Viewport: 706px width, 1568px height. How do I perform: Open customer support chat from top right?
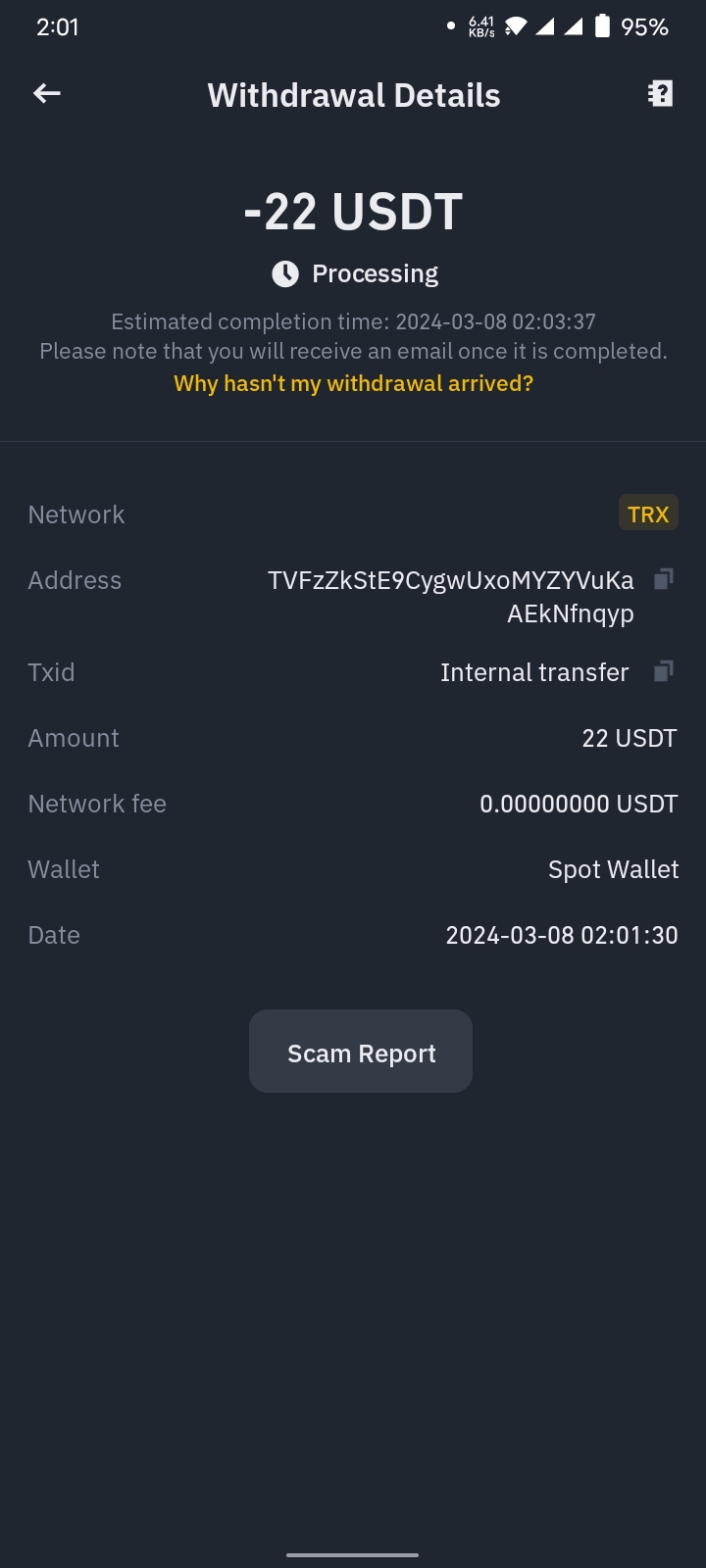point(660,93)
